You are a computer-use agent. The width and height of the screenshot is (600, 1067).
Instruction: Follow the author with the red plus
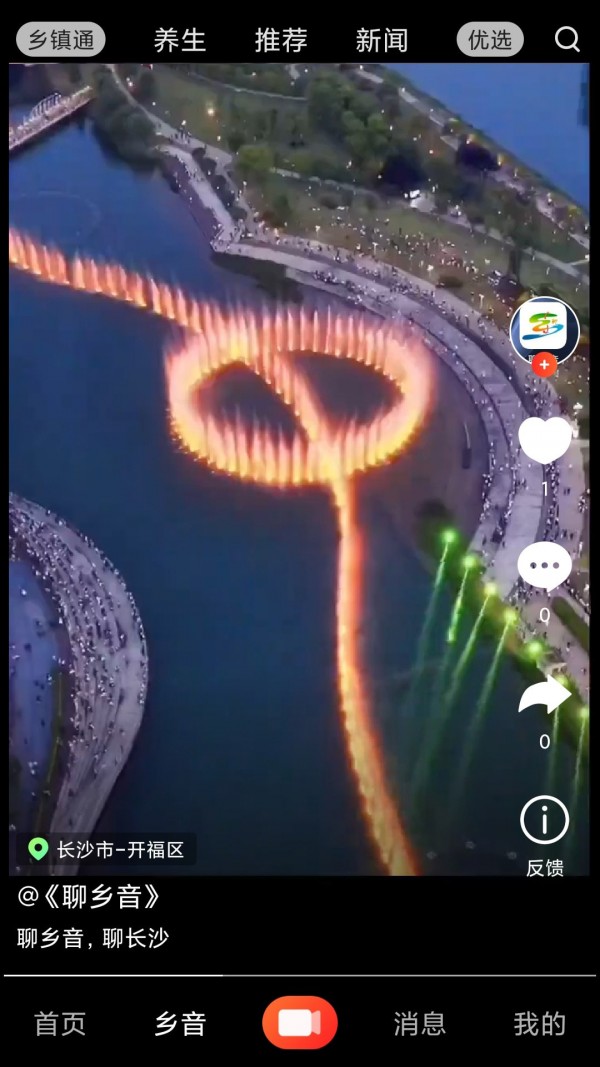click(544, 365)
